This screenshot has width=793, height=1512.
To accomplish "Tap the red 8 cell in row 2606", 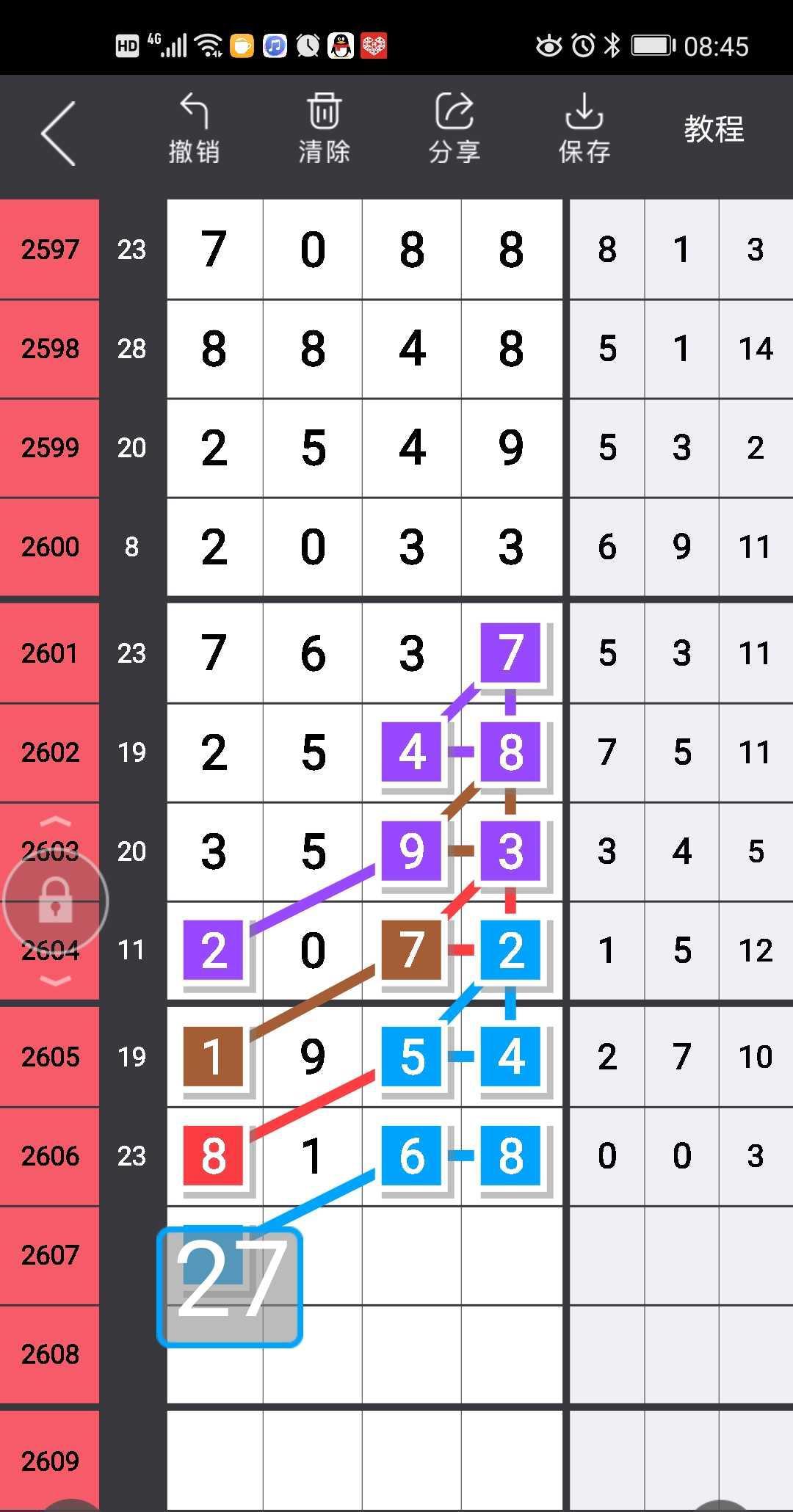I will pos(213,1155).
